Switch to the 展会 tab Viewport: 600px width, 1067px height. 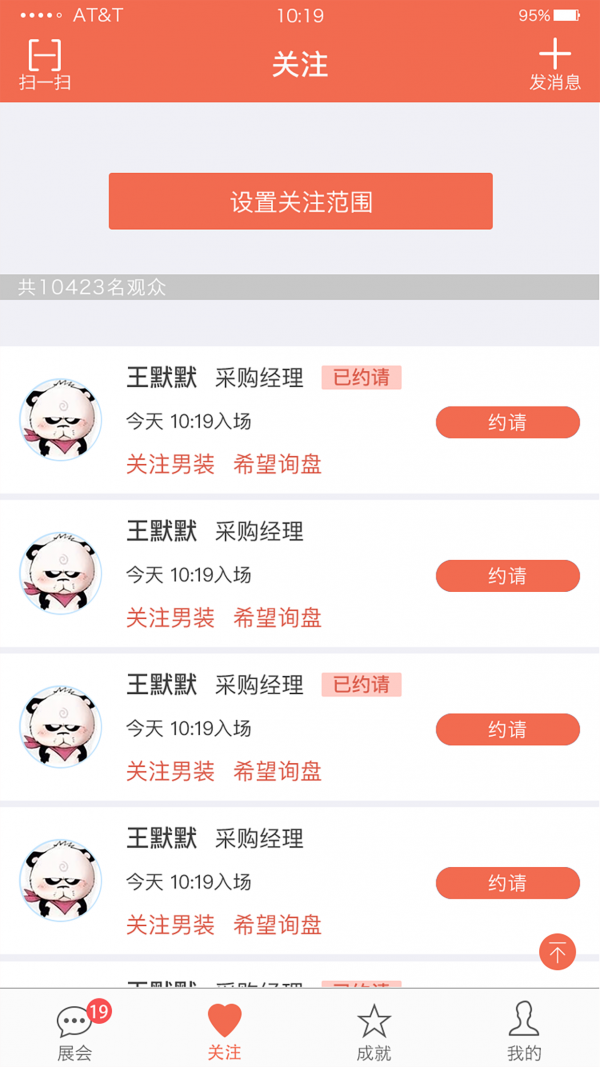[75, 1031]
